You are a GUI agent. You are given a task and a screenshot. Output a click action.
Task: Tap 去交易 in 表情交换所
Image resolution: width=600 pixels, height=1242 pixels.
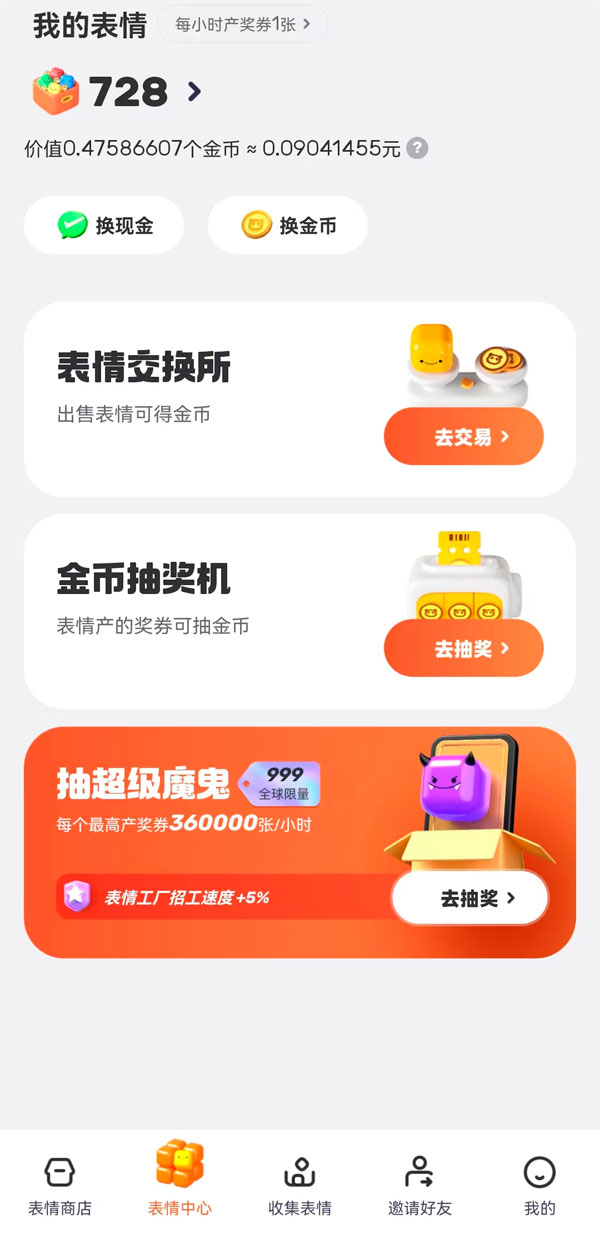(x=464, y=436)
